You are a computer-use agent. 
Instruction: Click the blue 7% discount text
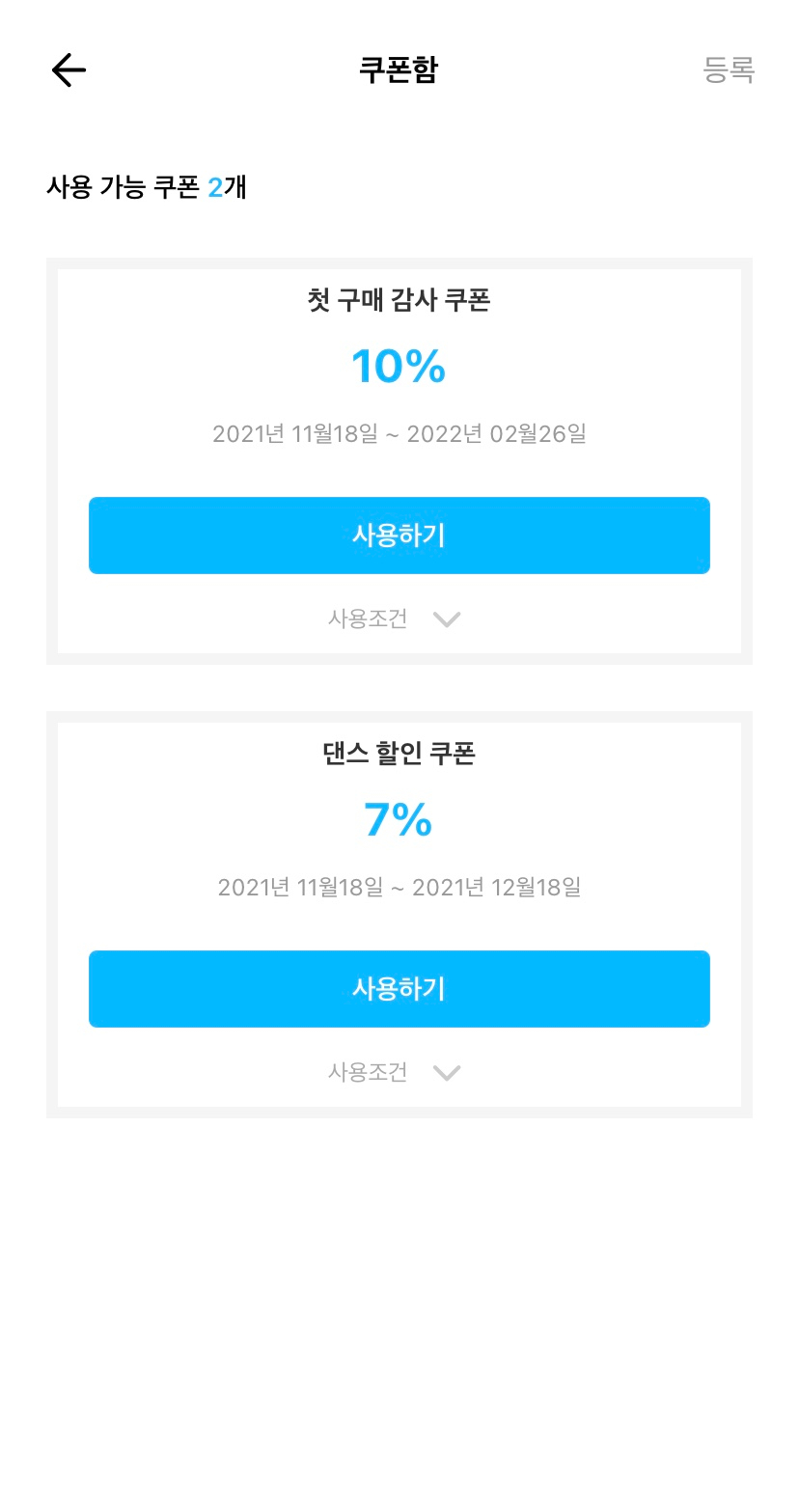coord(399,820)
